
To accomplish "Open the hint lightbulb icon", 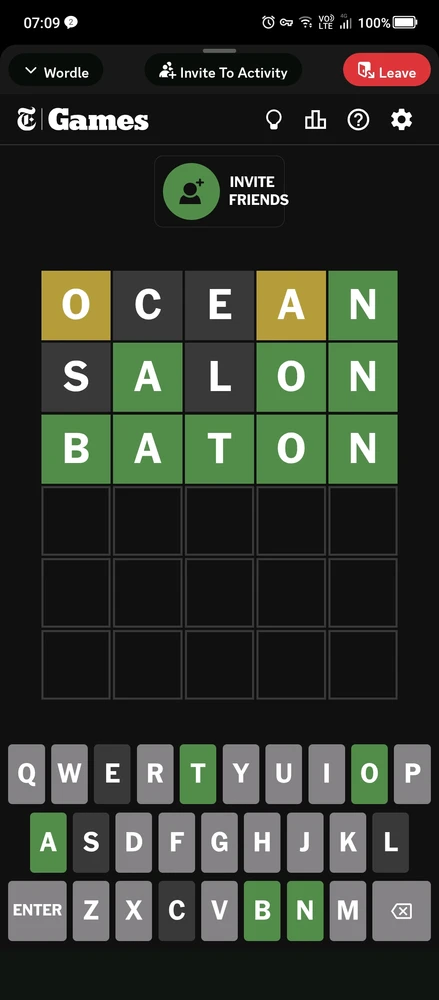I will coord(274,120).
